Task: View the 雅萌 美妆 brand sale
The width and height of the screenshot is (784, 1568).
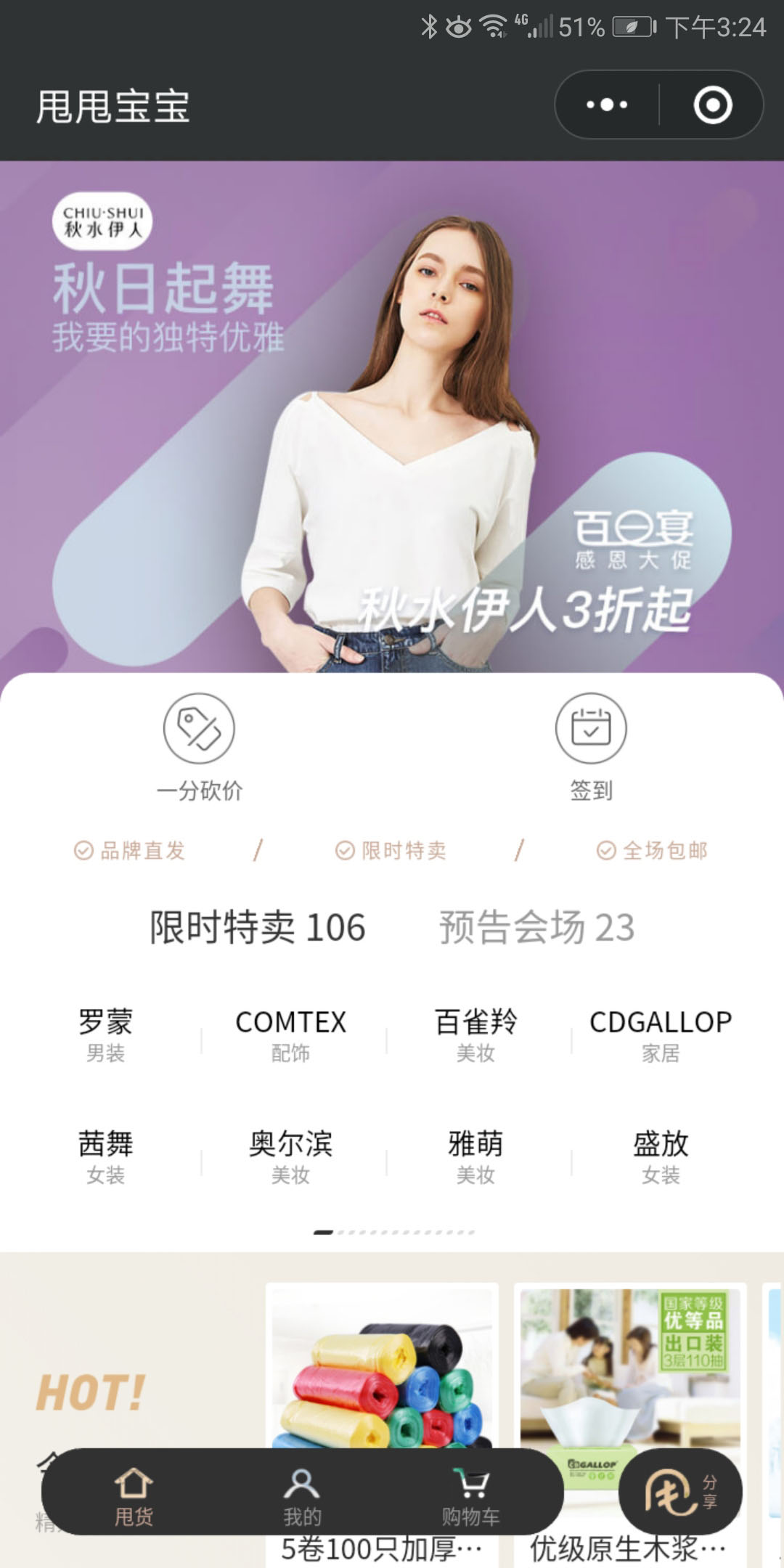Action: [x=475, y=1156]
